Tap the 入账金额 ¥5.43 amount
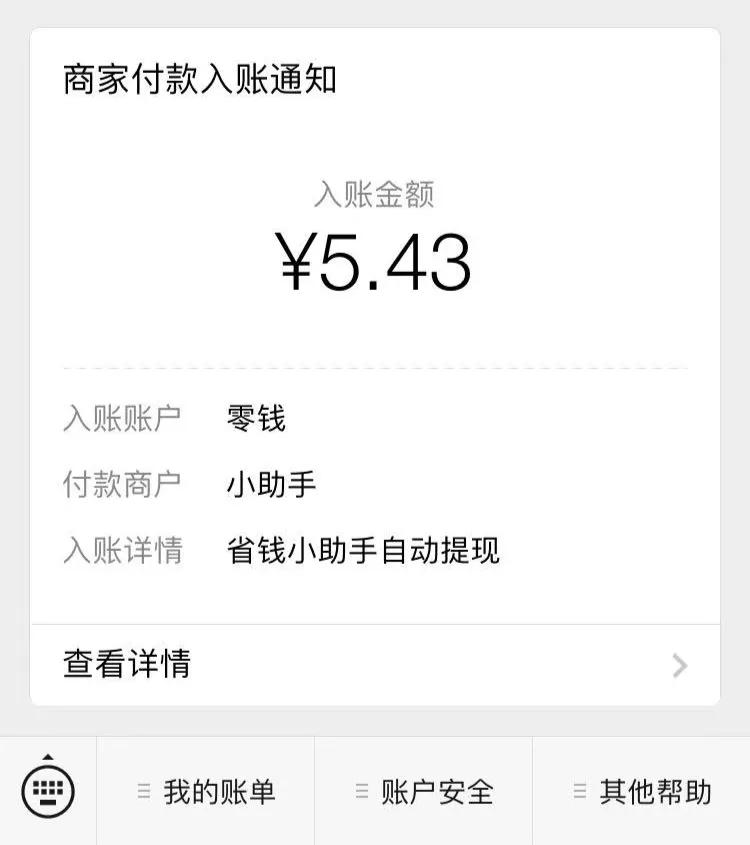 click(375, 257)
